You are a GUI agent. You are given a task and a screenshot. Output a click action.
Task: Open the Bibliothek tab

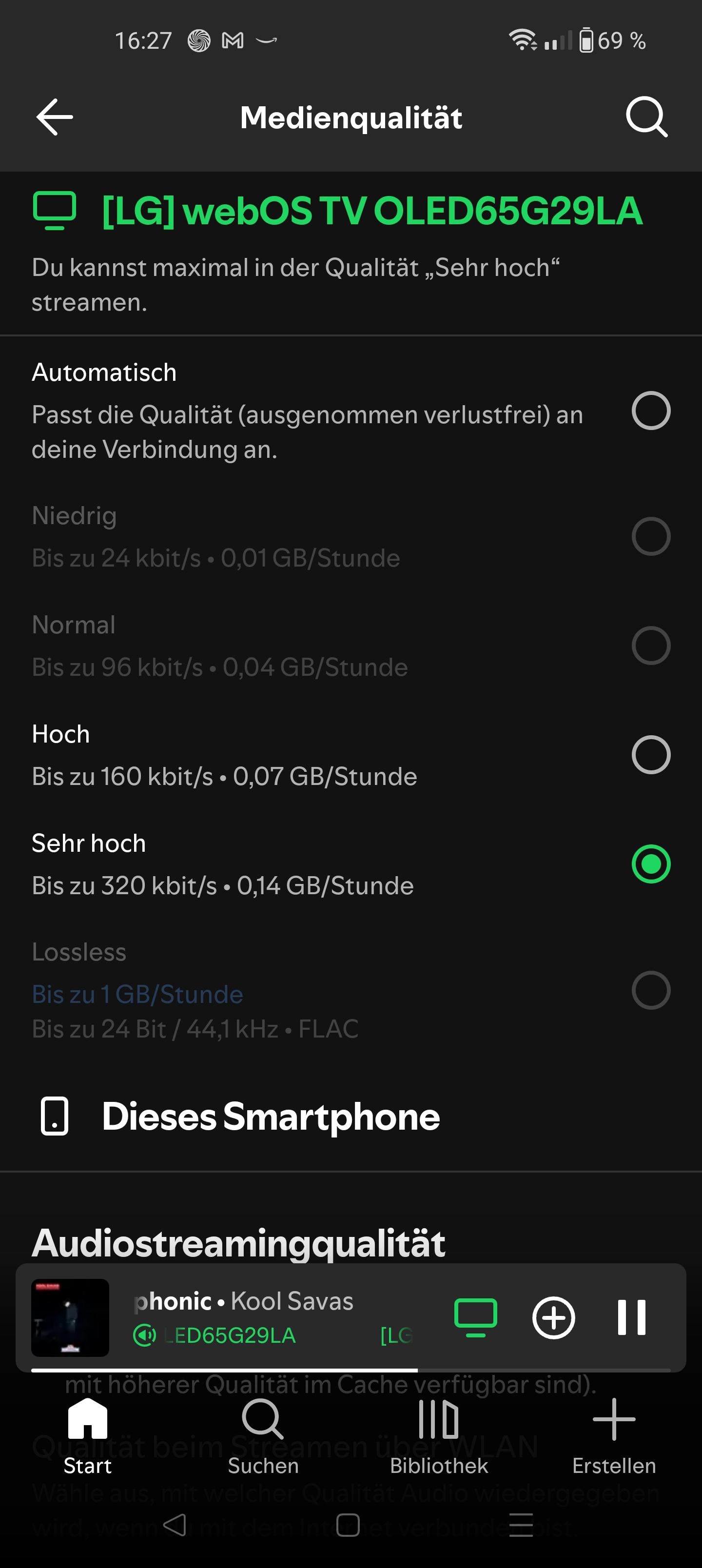(x=438, y=1436)
